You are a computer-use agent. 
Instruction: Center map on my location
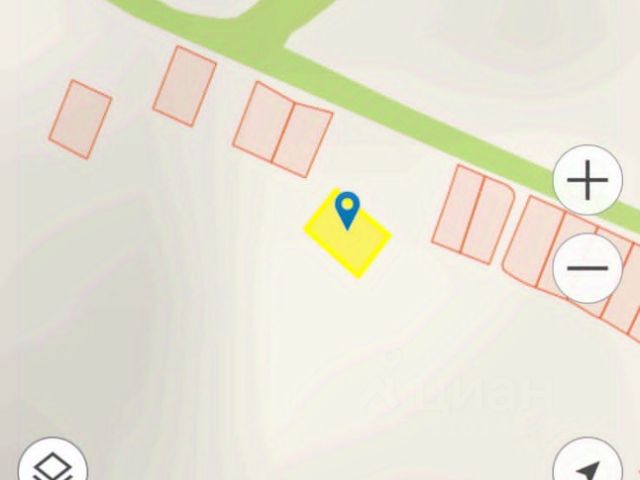coord(590,467)
